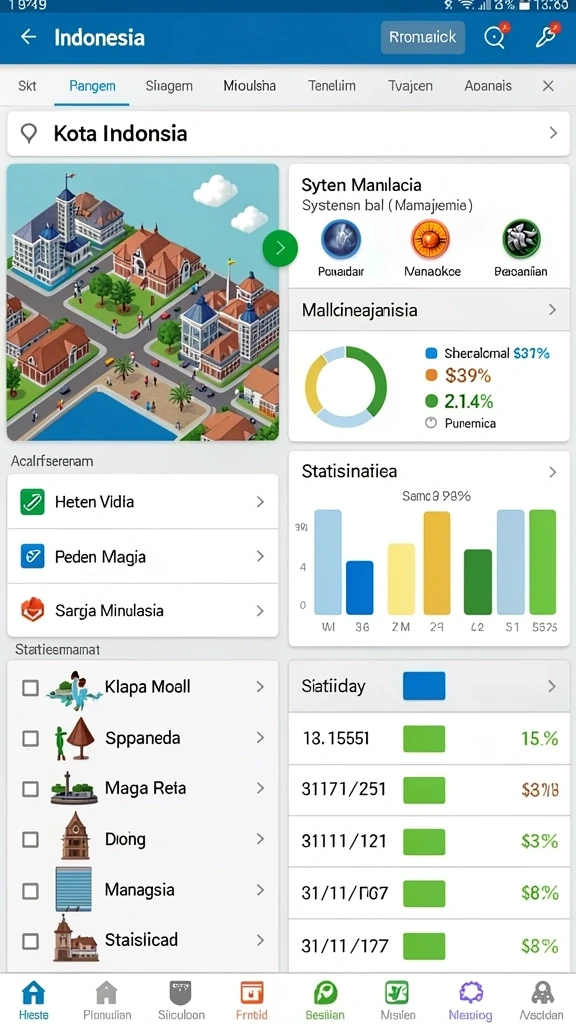Check the box next to Klapa Moall
Image resolution: width=576 pixels, height=1024 pixels.
click(31, 688)
